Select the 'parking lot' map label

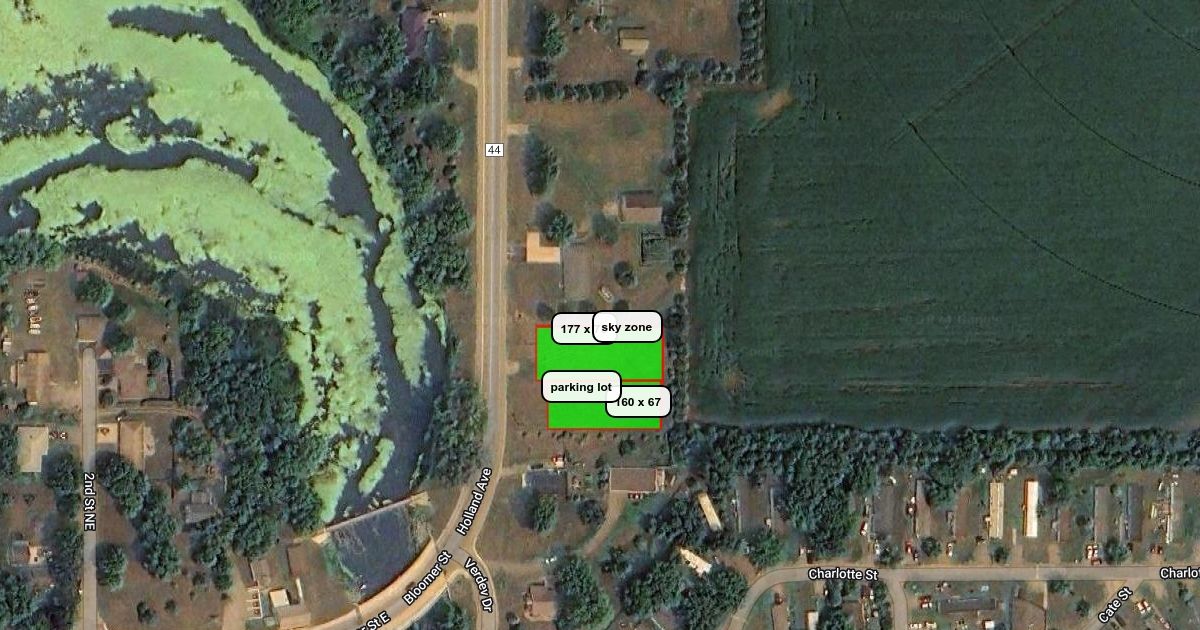tap(581, 387)
